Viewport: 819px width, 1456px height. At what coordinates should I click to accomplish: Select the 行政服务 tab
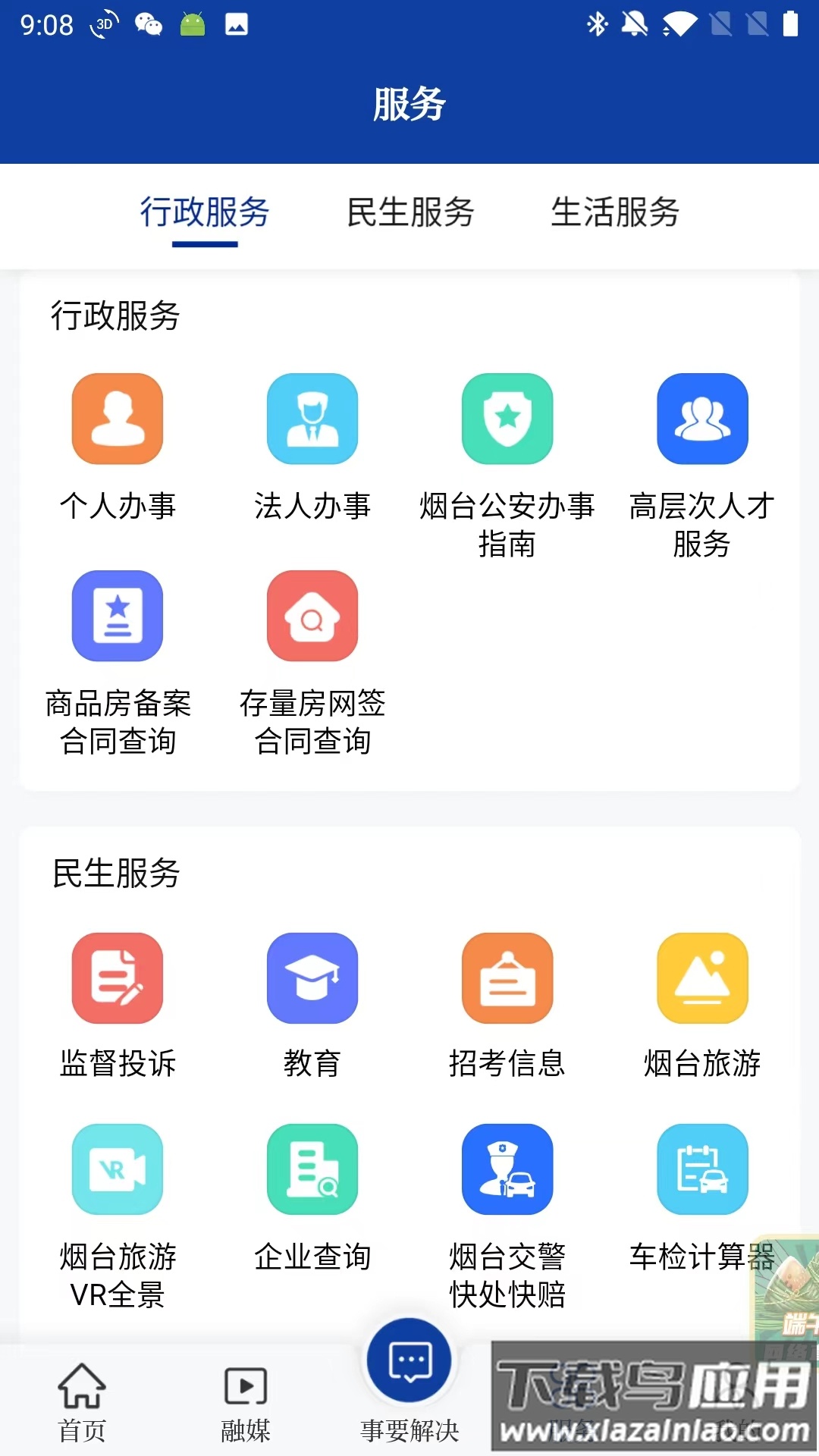(205, 212)
